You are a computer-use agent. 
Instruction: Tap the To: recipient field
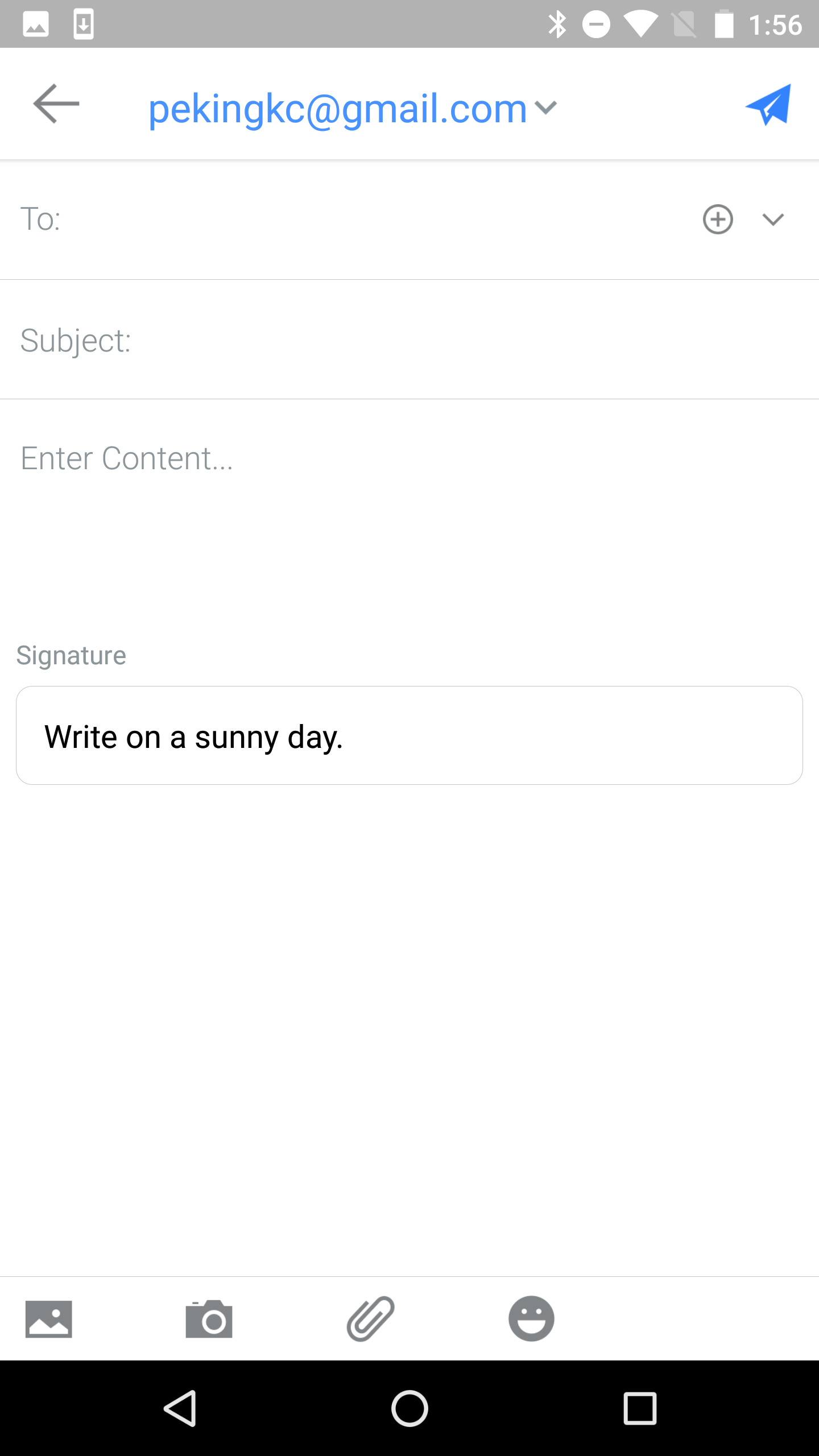pyautogui.click(x=353, y=220)
